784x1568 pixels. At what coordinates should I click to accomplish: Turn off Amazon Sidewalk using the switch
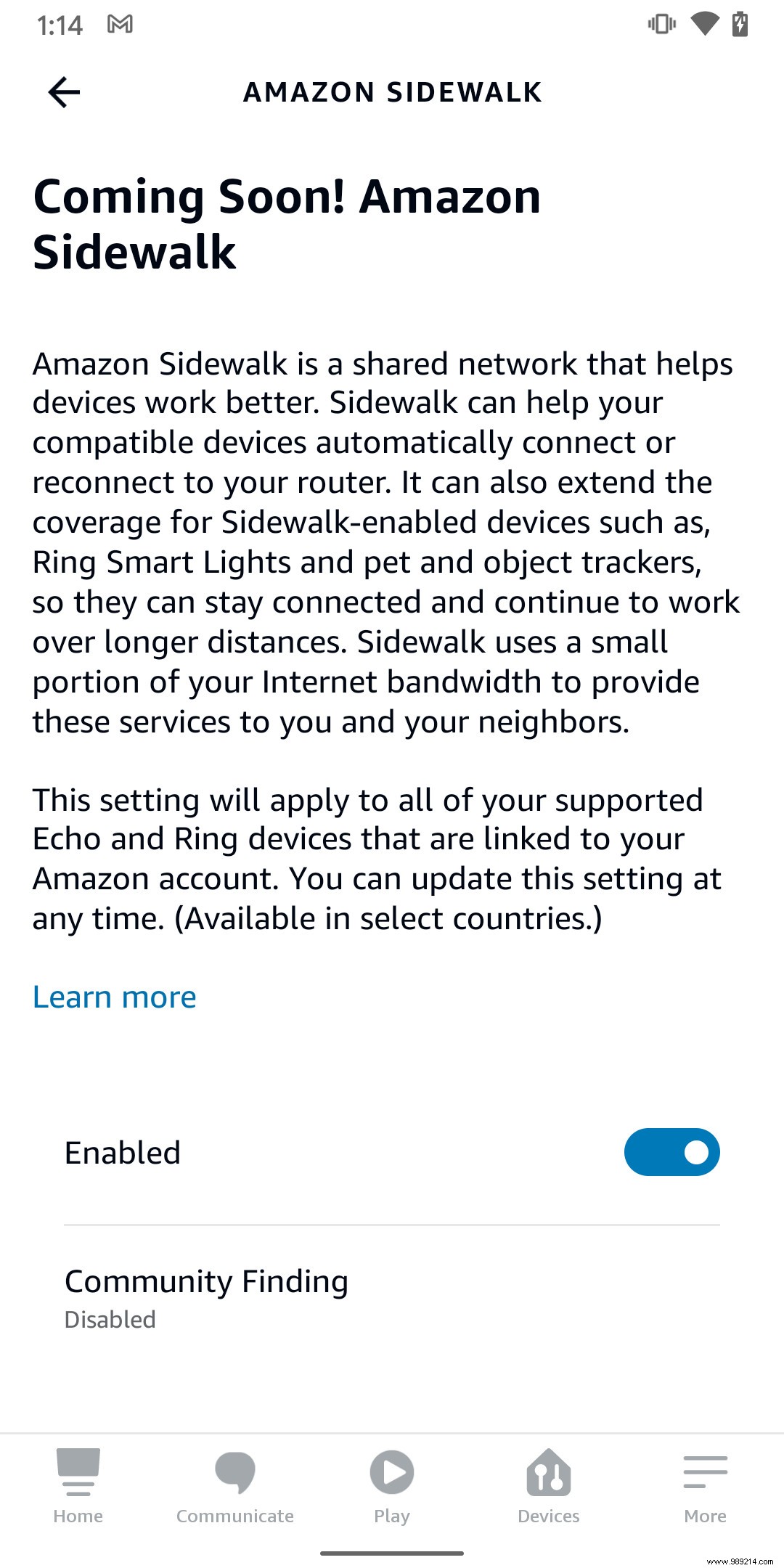[x=671, y=1151]
